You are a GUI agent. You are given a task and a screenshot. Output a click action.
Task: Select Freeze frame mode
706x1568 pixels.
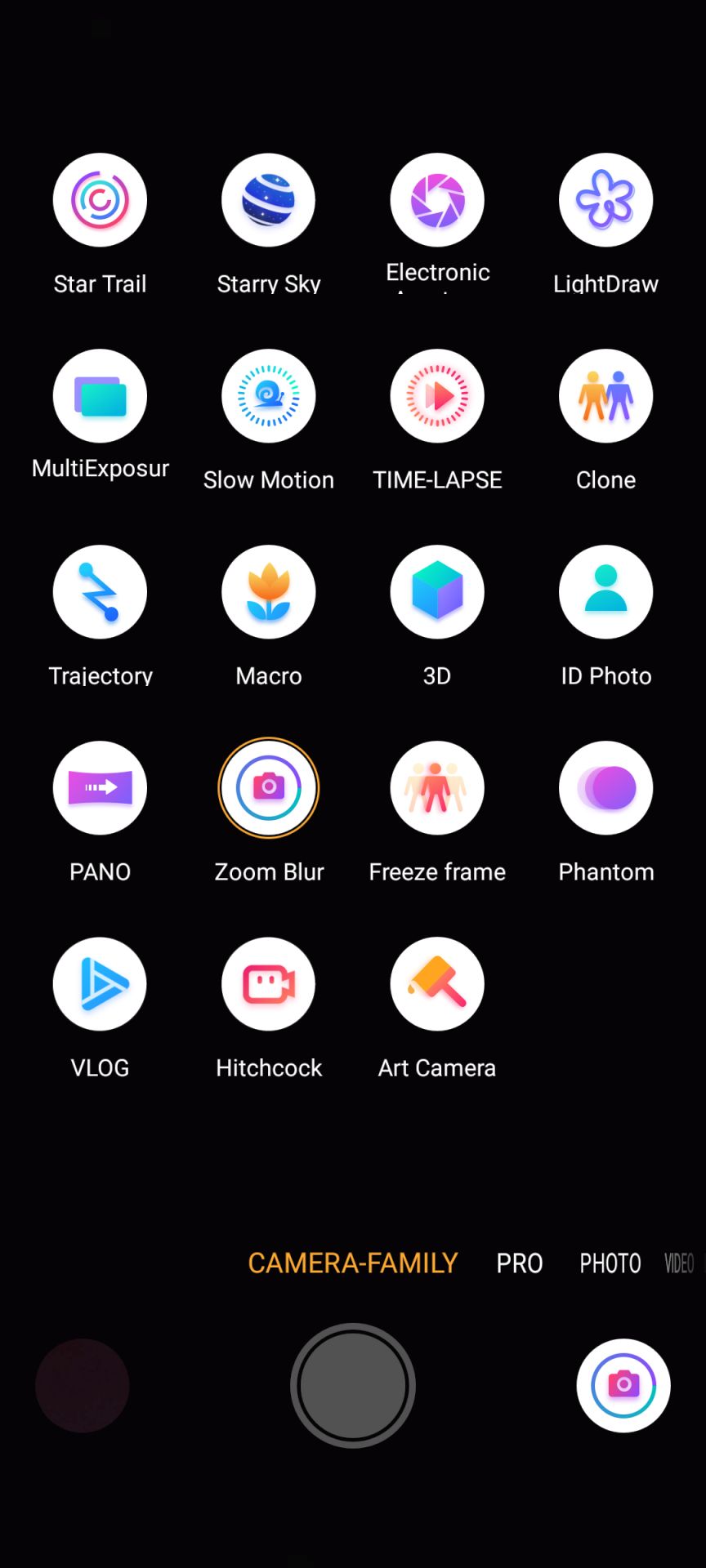(x=437, y=788)
